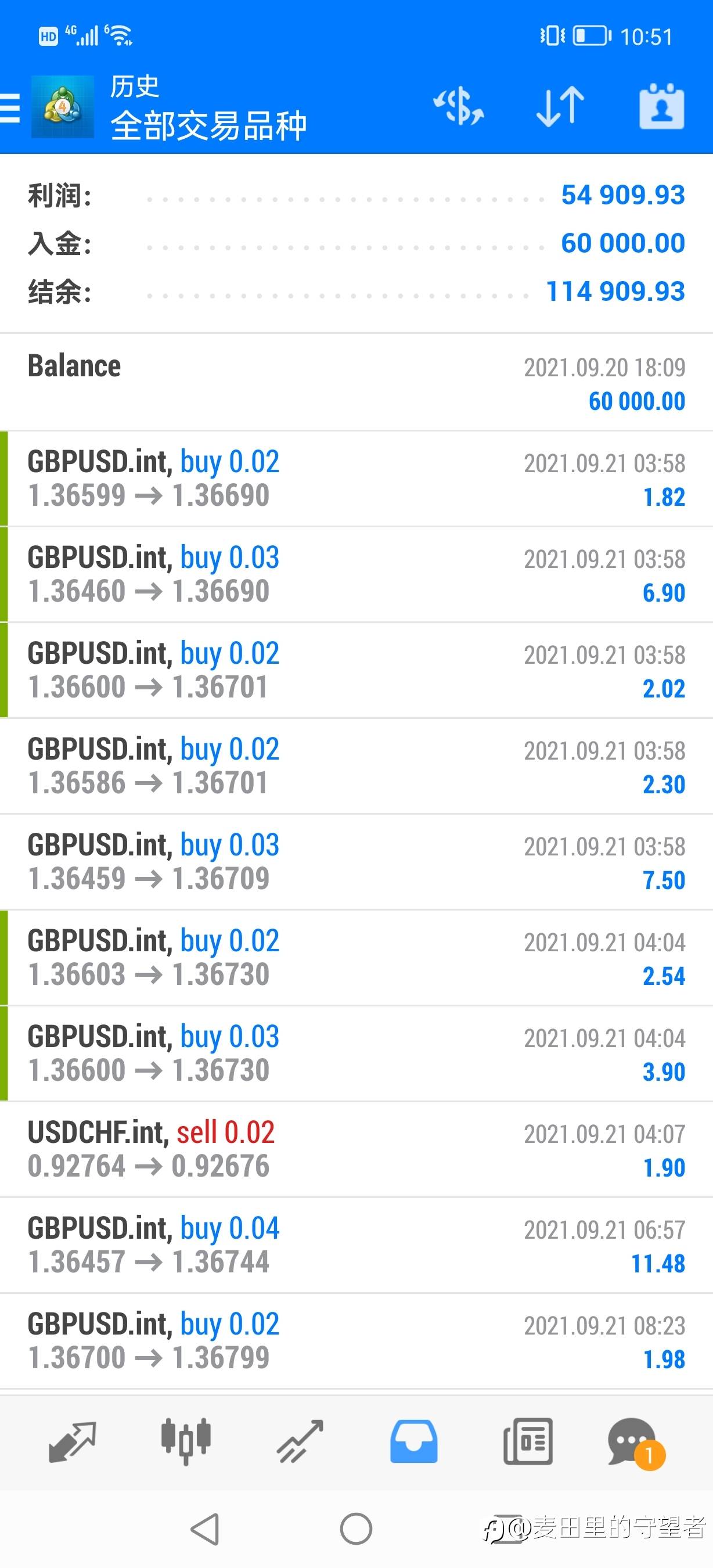
Task: Expand the GBPUSD trade with 1.82 profit
Action: point(356,479)
